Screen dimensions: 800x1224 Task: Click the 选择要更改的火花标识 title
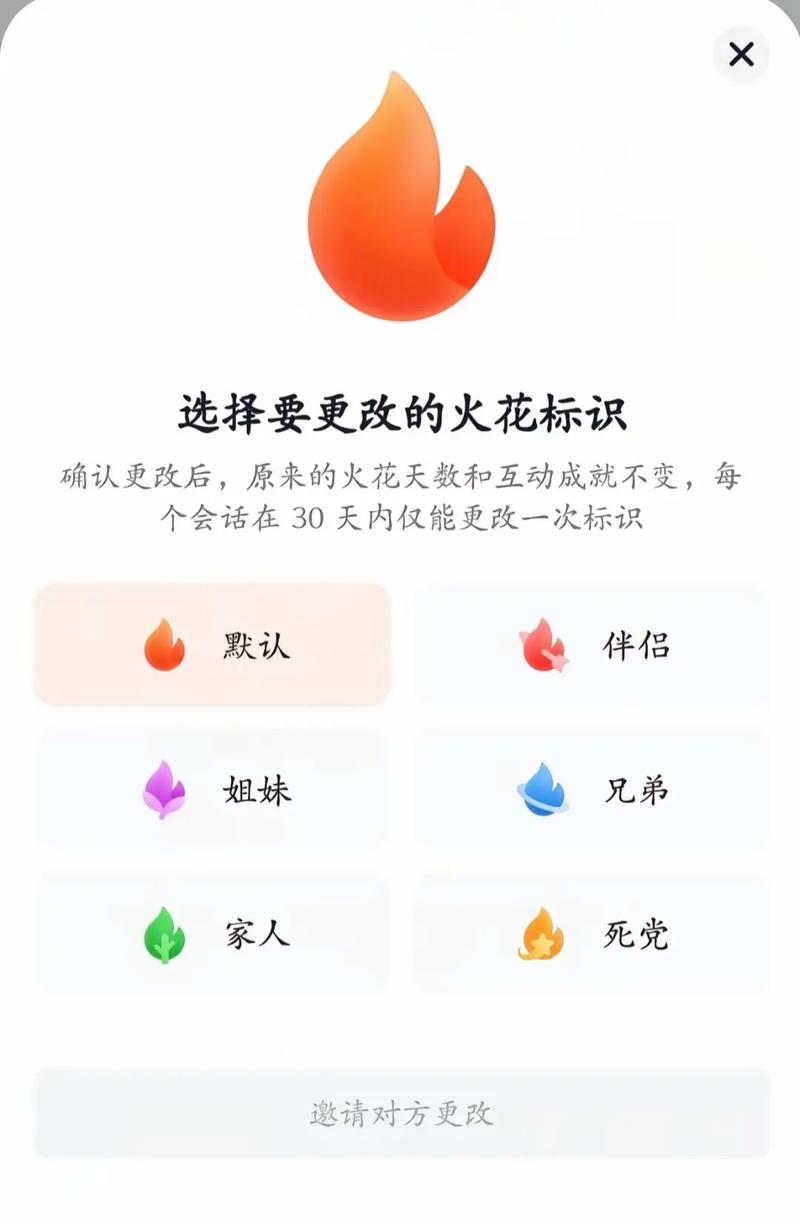pyautogui.click(x=400, y=412)
